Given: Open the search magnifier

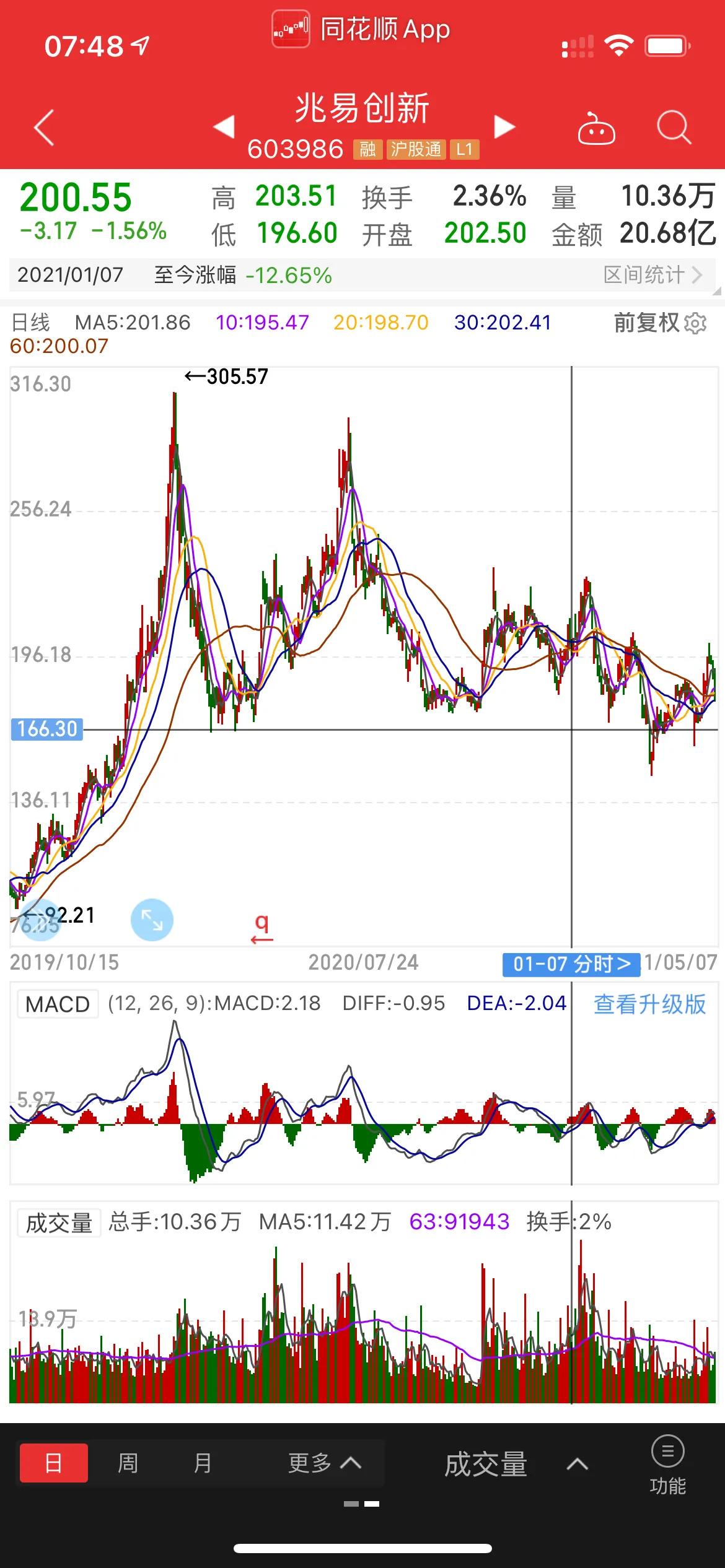Looking at the screenshot, I should pos(674,128).
